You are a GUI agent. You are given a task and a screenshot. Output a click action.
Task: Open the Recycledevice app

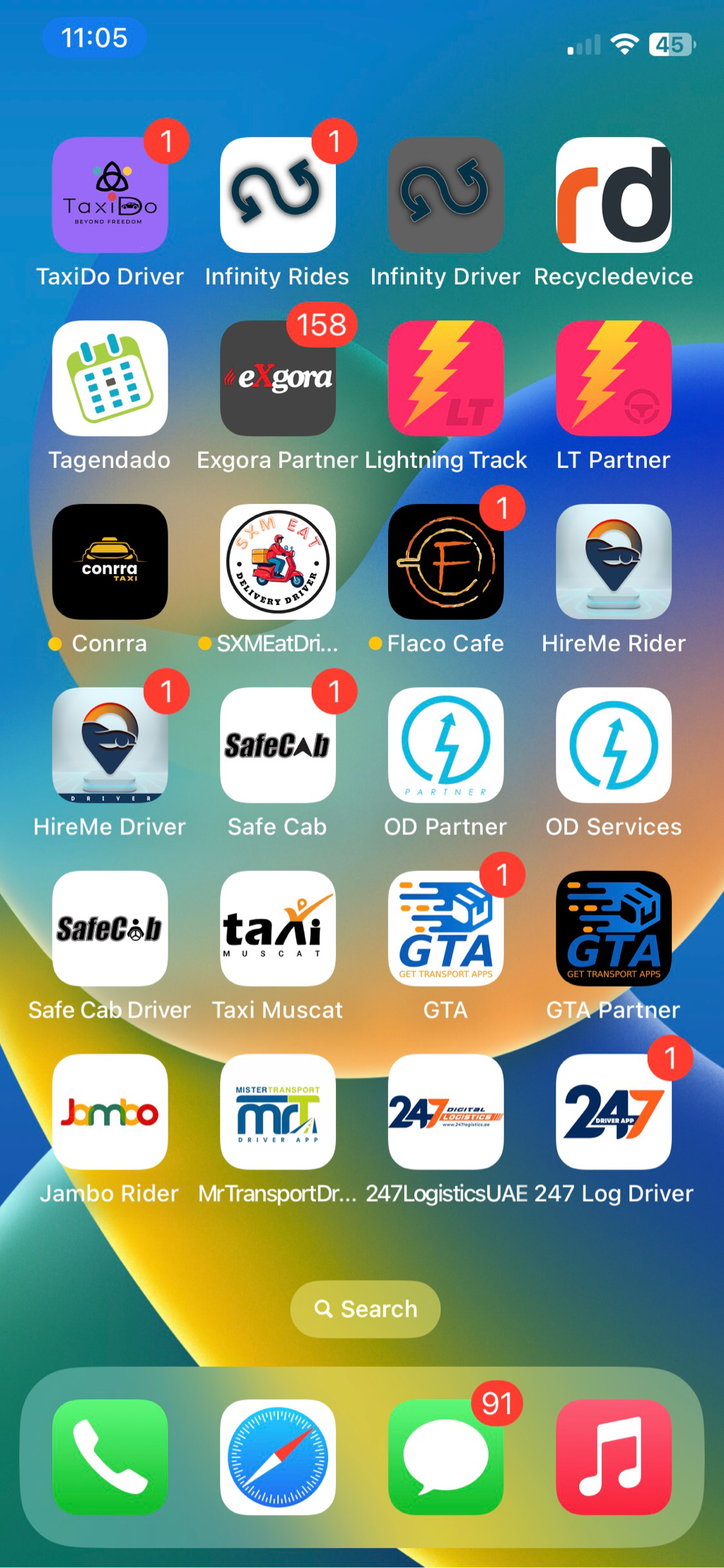point(613,195)
